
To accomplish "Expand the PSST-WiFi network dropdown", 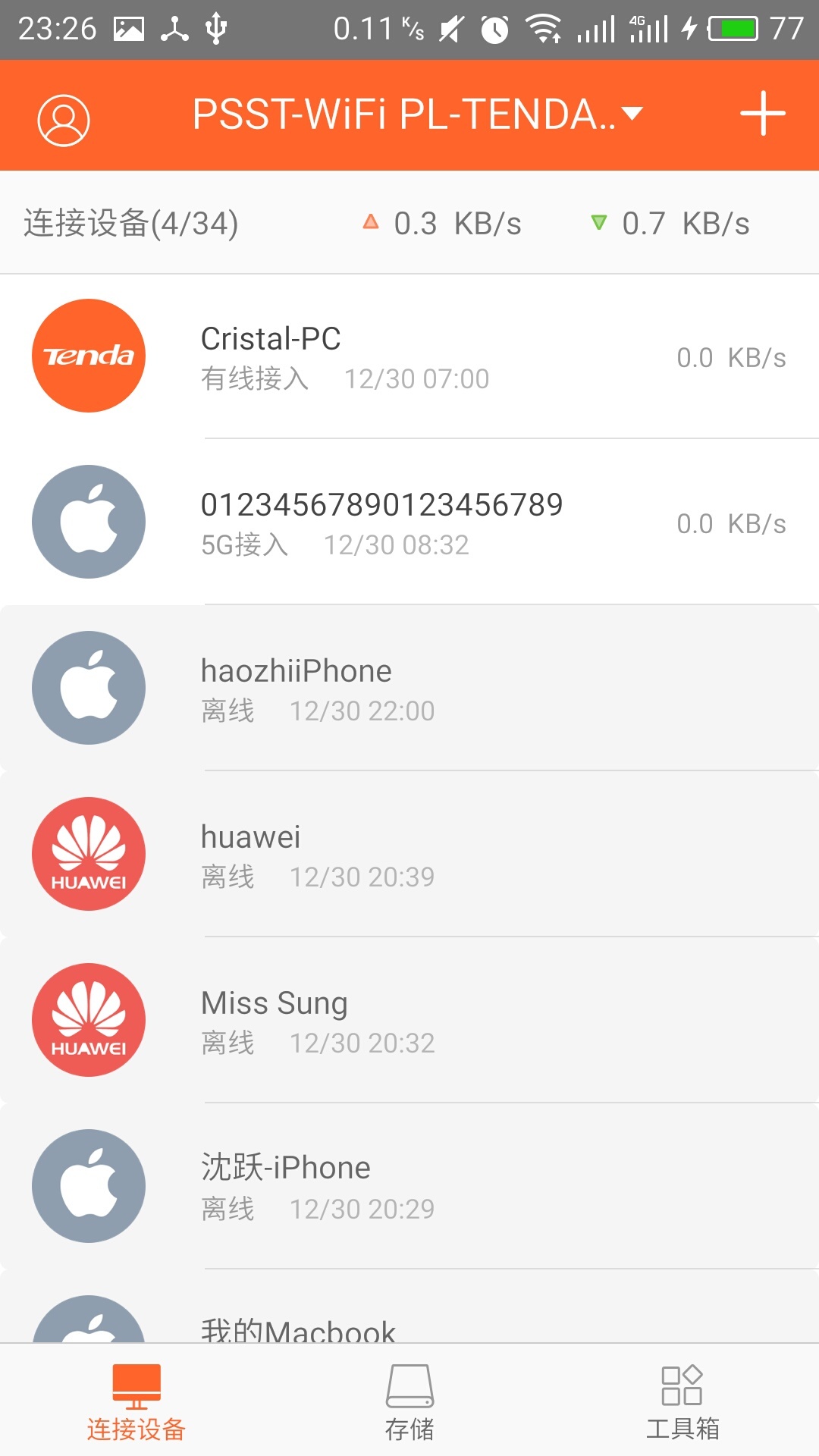I will [x=632, y=114].
